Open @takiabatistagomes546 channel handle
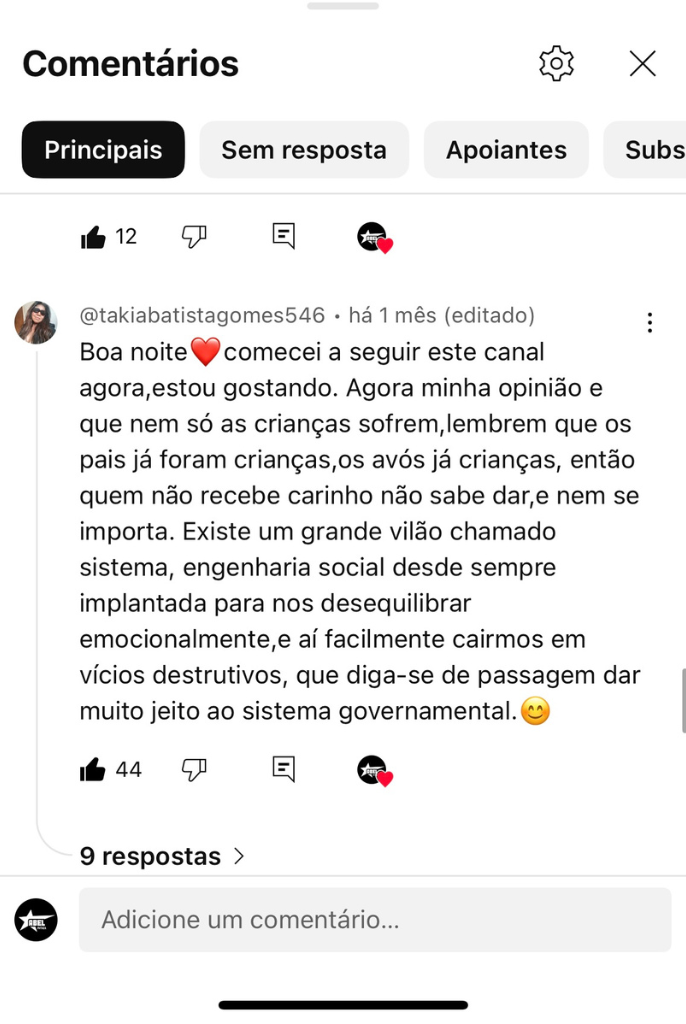 [202, 316]
